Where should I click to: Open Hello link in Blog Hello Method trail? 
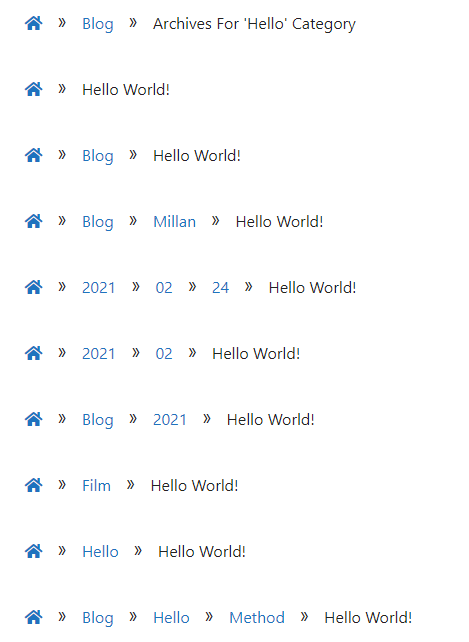171,617
